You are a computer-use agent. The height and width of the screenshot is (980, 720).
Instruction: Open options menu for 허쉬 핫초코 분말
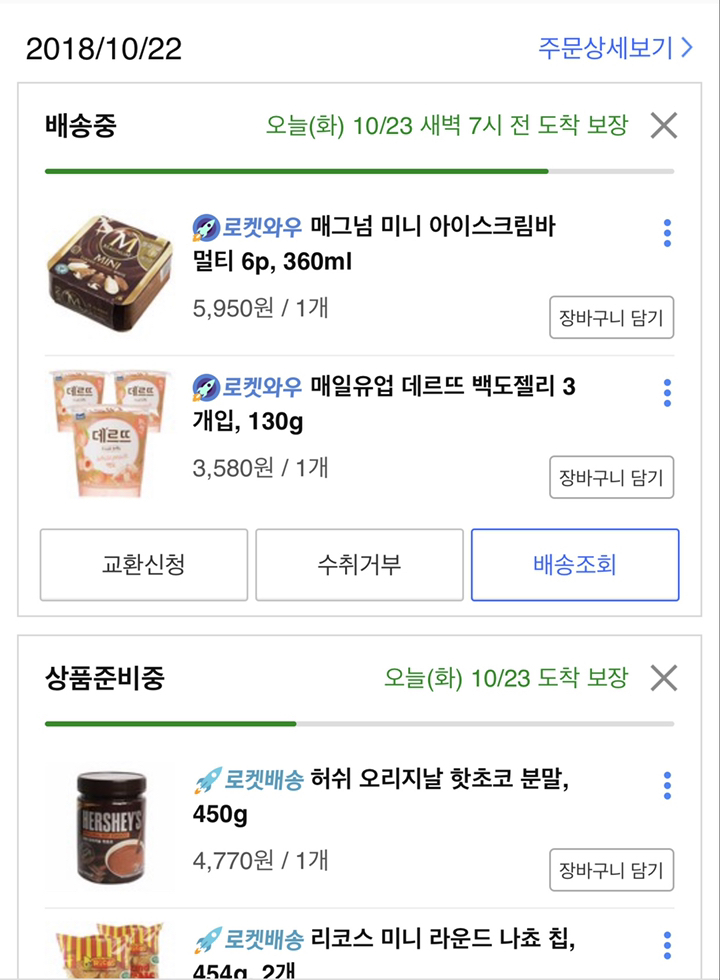click(667, 785)
